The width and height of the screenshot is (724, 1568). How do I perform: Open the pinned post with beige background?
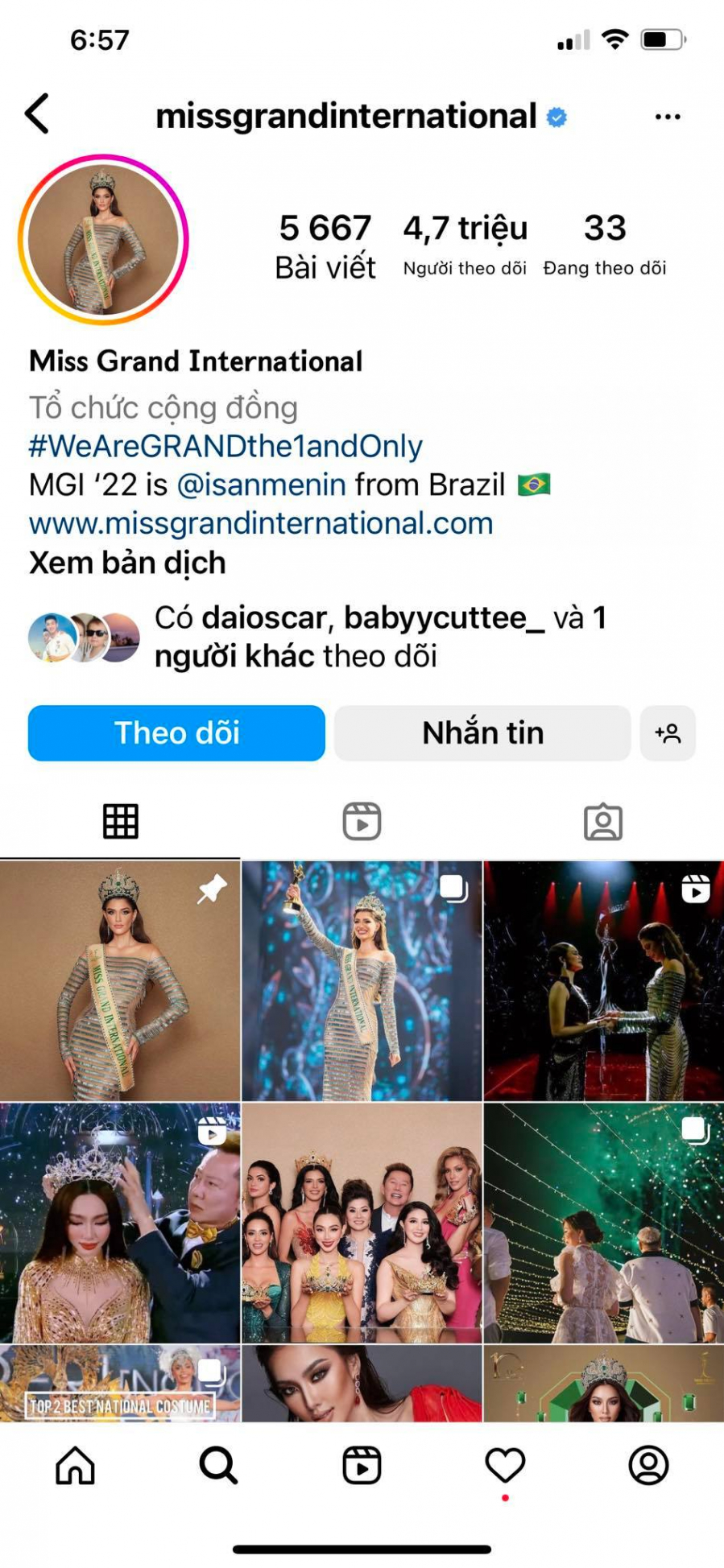120,980
